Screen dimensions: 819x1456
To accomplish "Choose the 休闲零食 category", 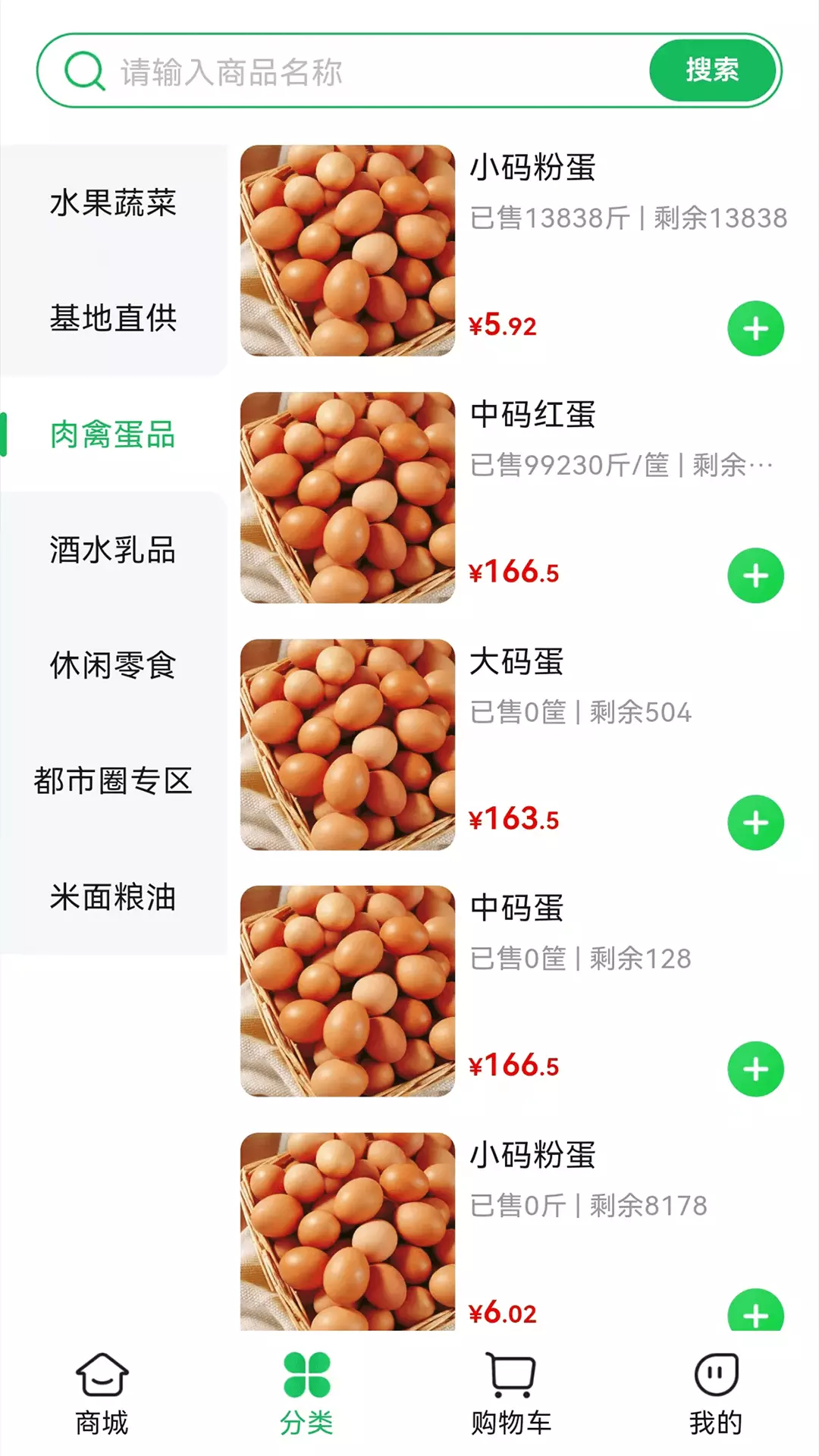I will coord(114,665).
